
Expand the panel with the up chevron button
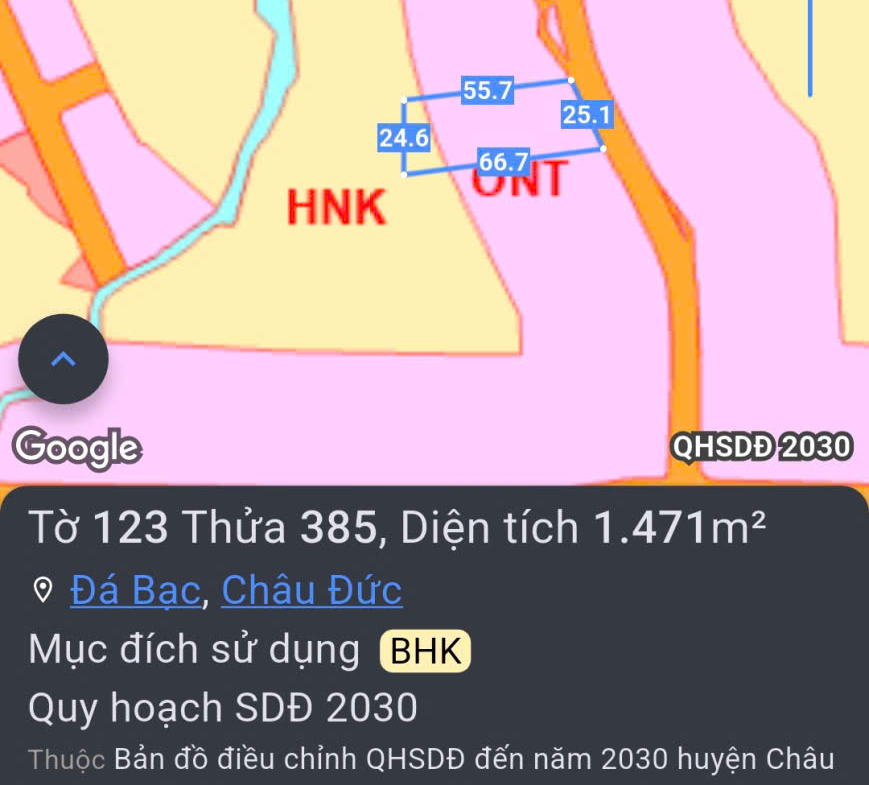click(63, 359)
